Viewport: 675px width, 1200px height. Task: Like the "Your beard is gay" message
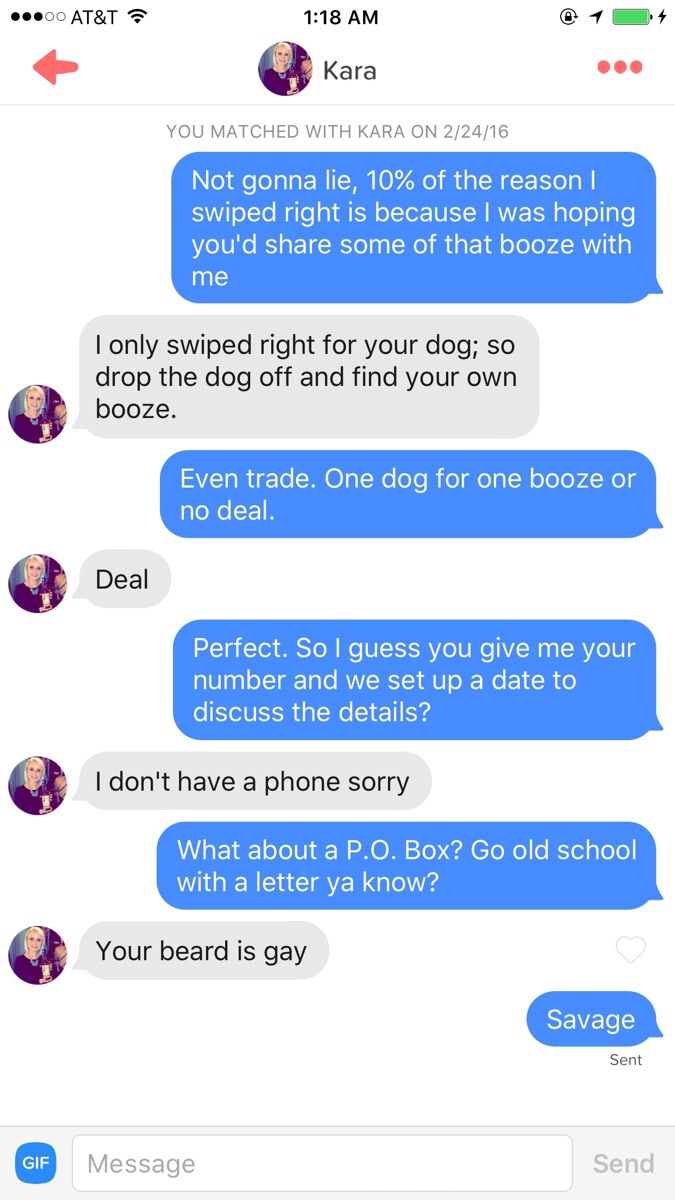click(x=630, y=950)
